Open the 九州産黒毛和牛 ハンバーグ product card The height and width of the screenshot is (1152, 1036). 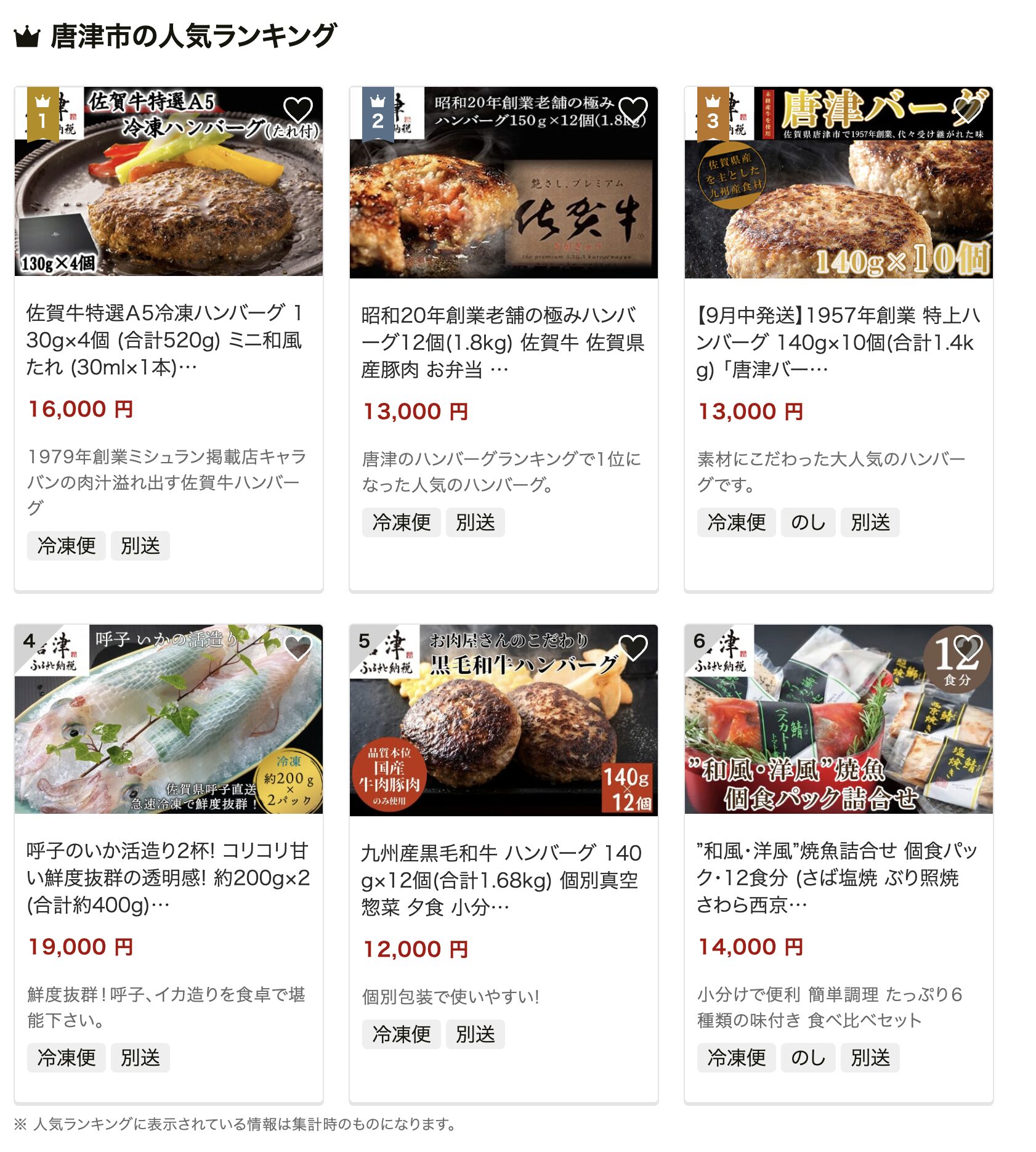(x=503, y=880)
